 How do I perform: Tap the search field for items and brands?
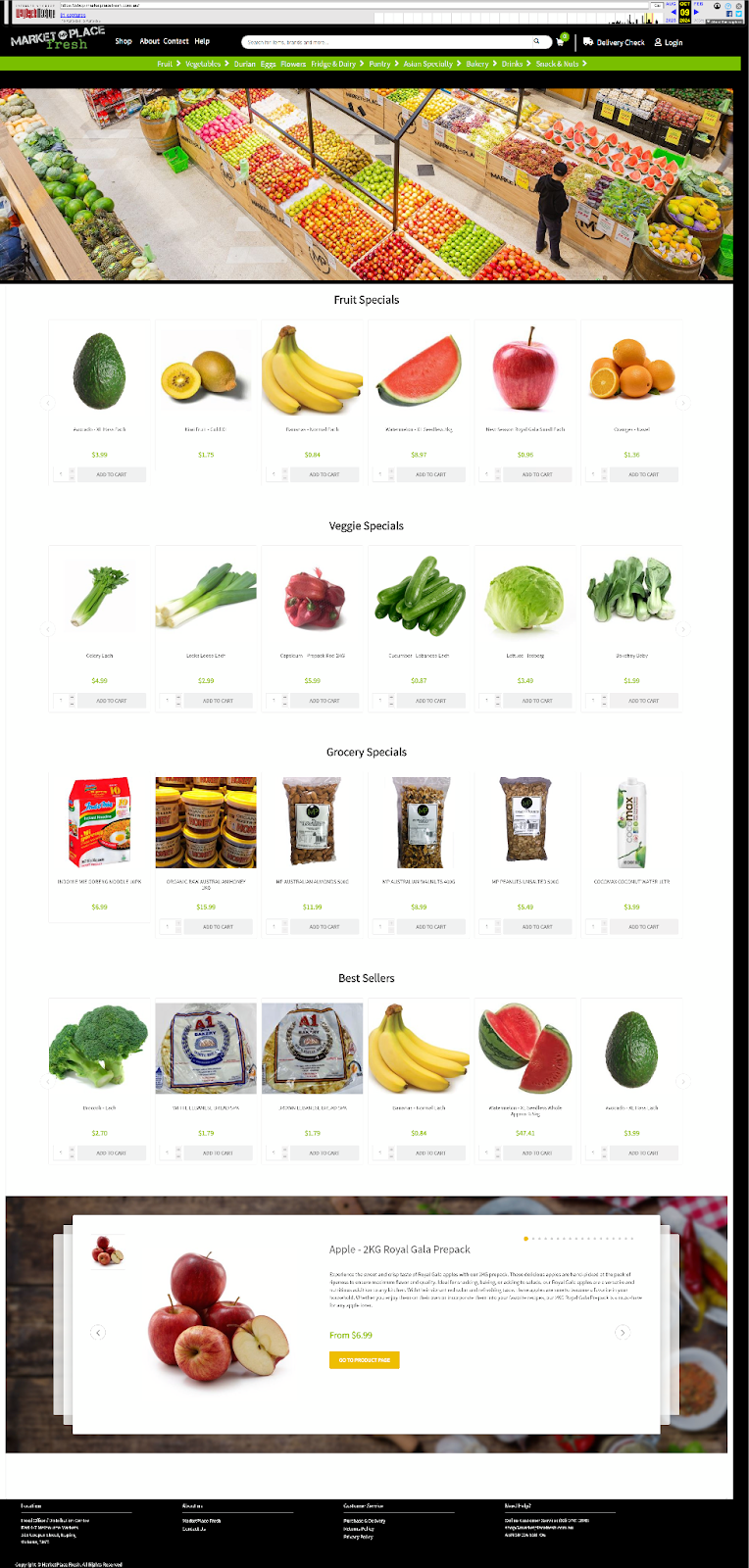[387, 42]
